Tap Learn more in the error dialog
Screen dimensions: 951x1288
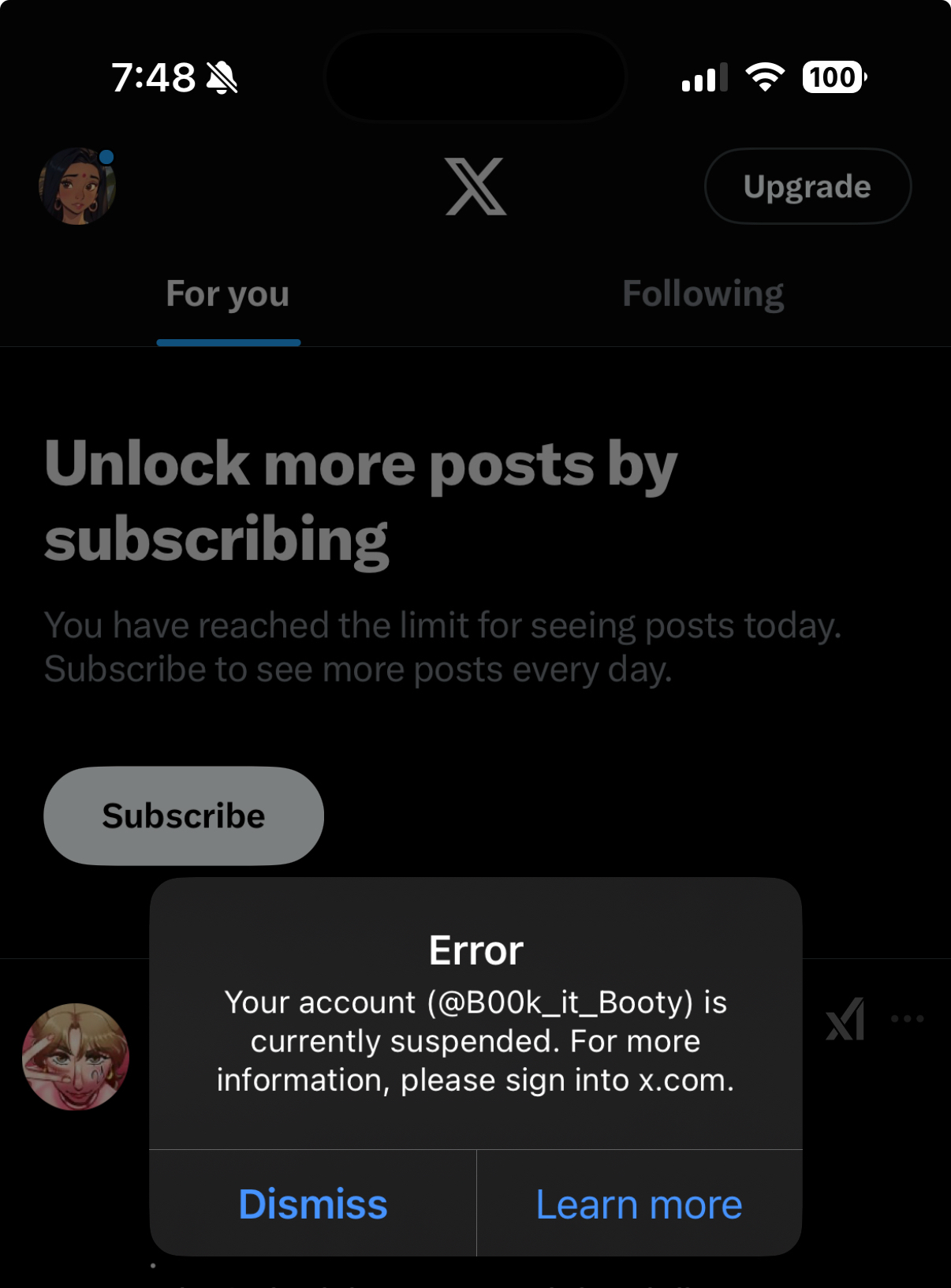click(x=639, y=1204)
